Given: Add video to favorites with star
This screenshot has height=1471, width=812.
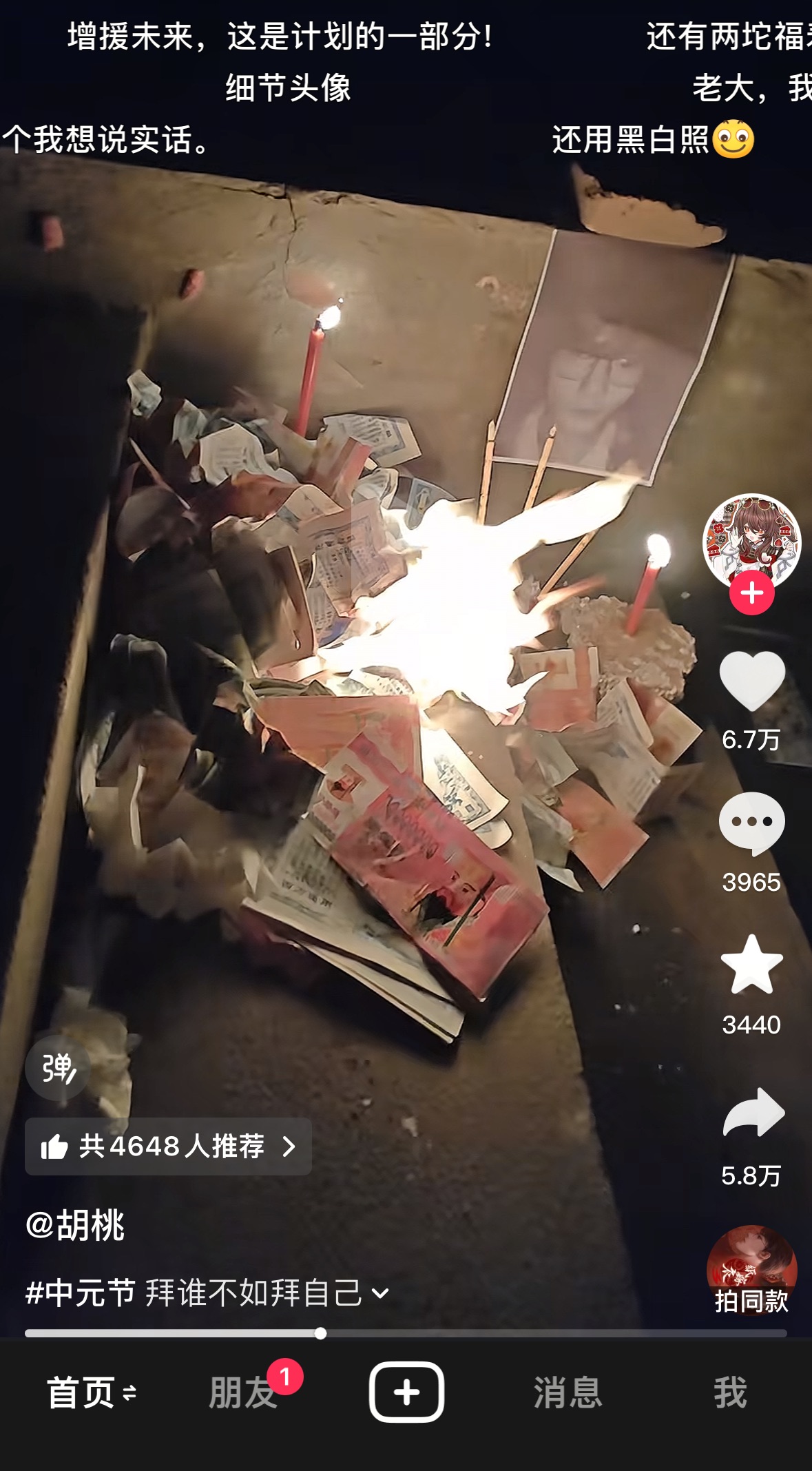Looking at the screenshot, I should click(751, 965).
